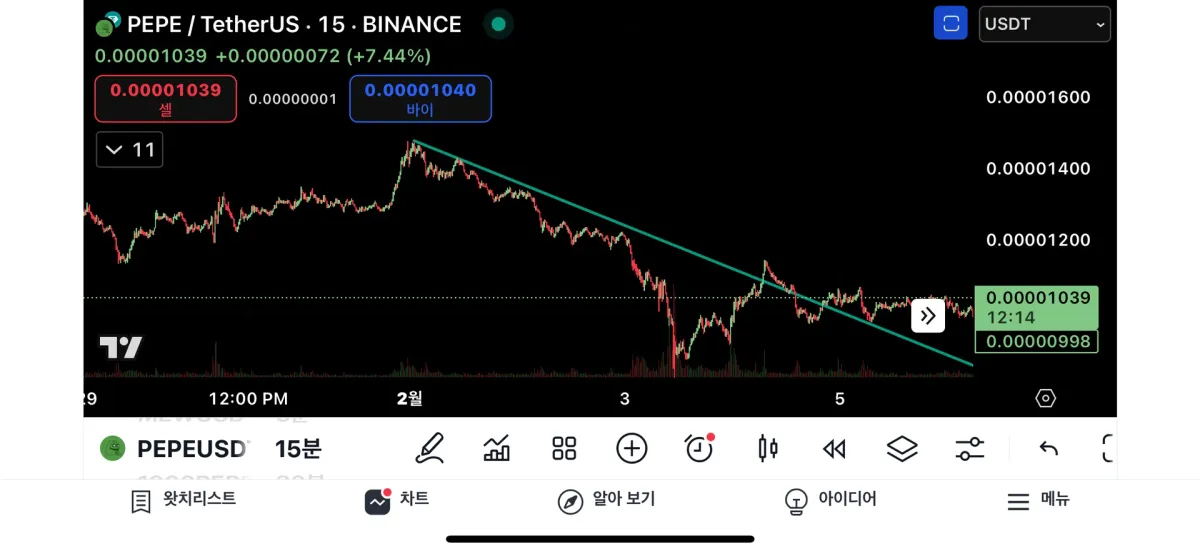Open the layers object tree
This screenshot has width=1200, height=554.
pos(902,448)
